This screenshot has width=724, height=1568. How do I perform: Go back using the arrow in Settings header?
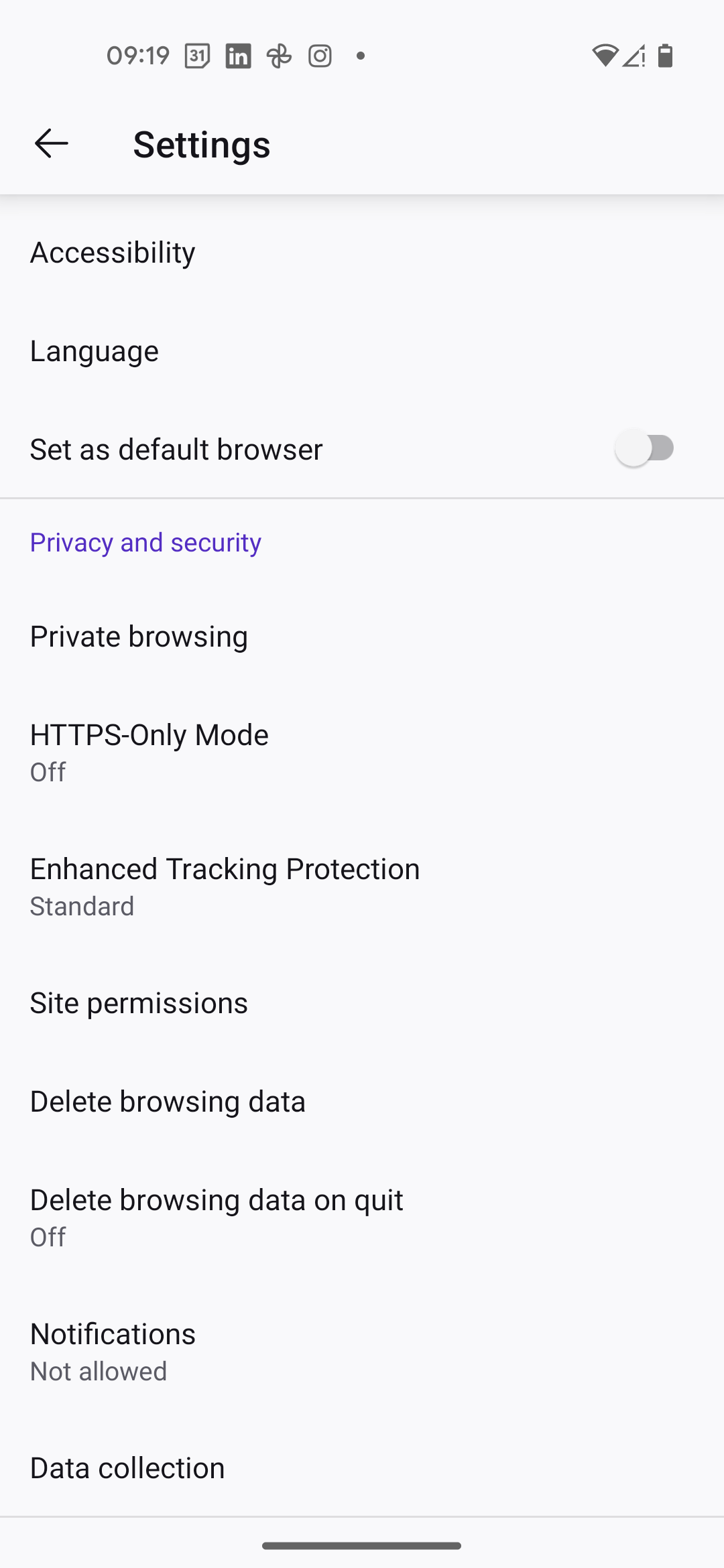point(51,143)
